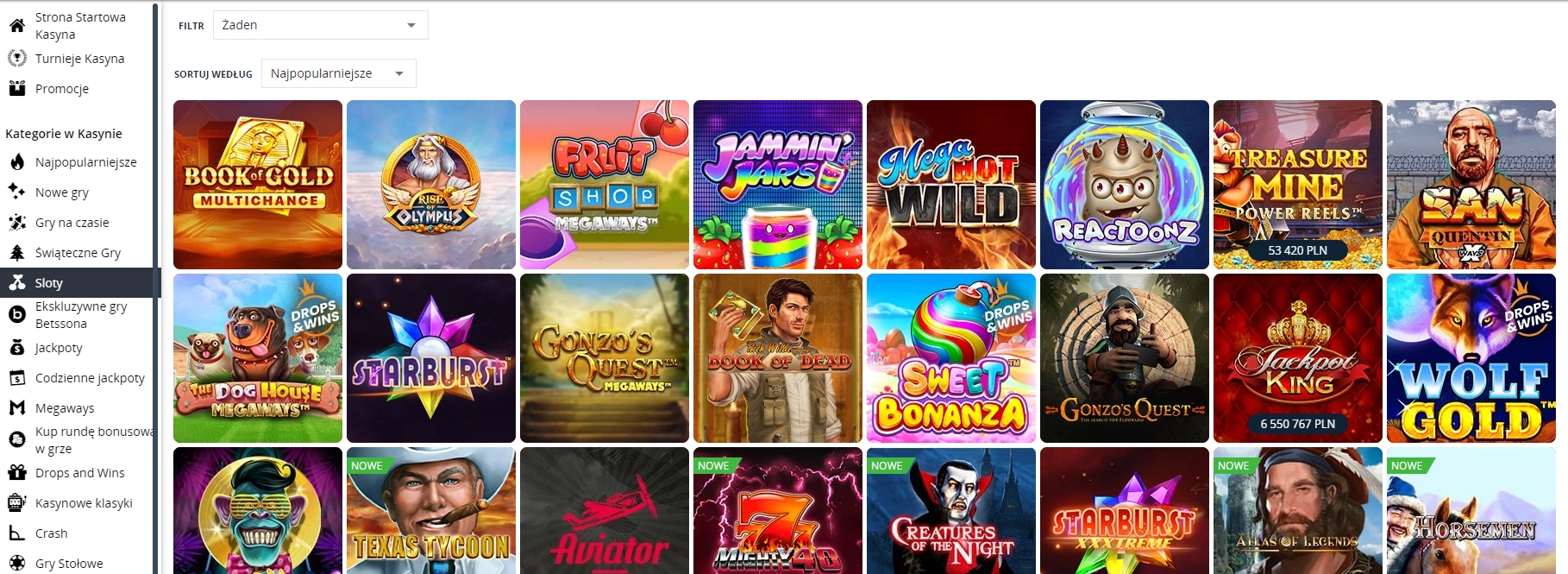Image resolution: width=1568 pixels, height=574 pixels.
Task: Open the Jackpot King game tile
Action: click(1298, 358)
